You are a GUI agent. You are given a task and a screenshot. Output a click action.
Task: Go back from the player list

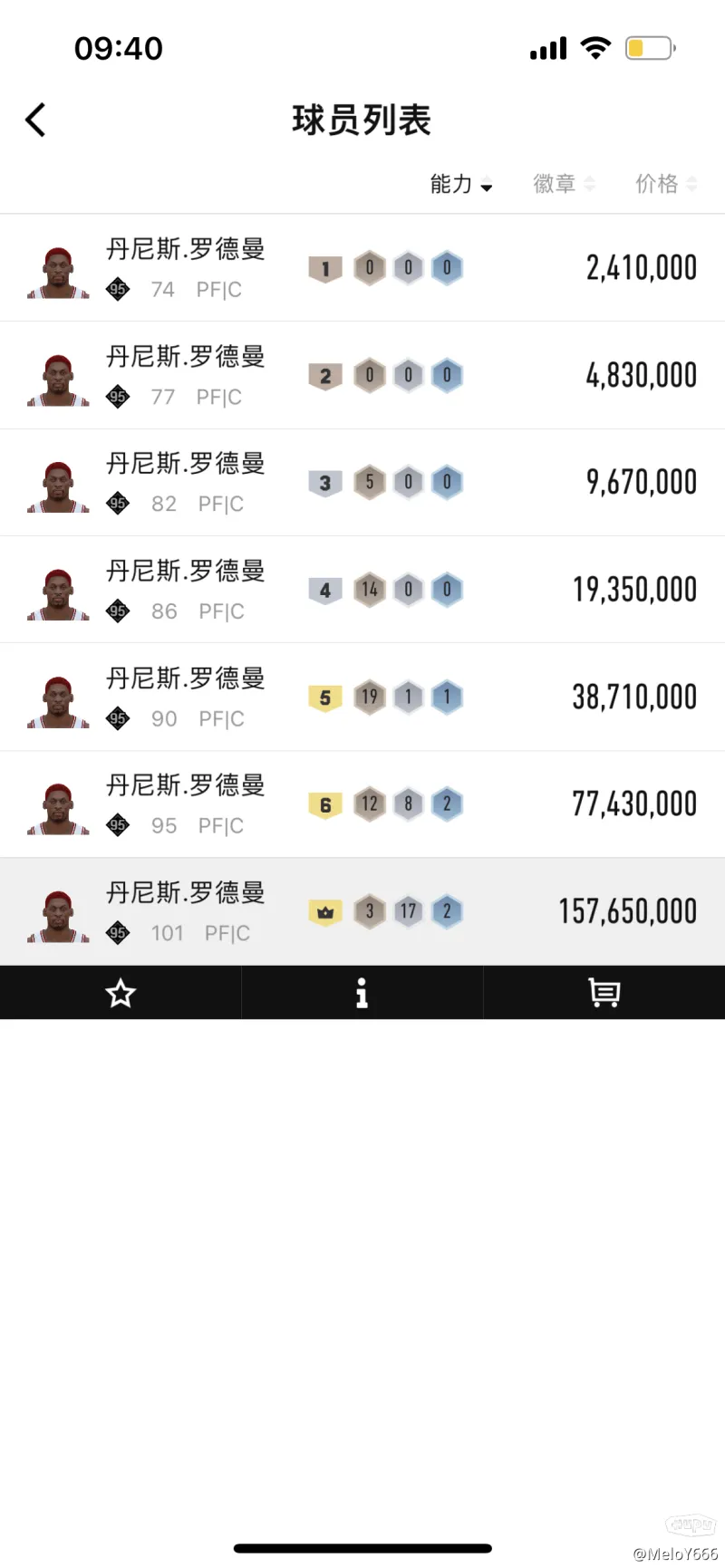click(x=36, y=120)
